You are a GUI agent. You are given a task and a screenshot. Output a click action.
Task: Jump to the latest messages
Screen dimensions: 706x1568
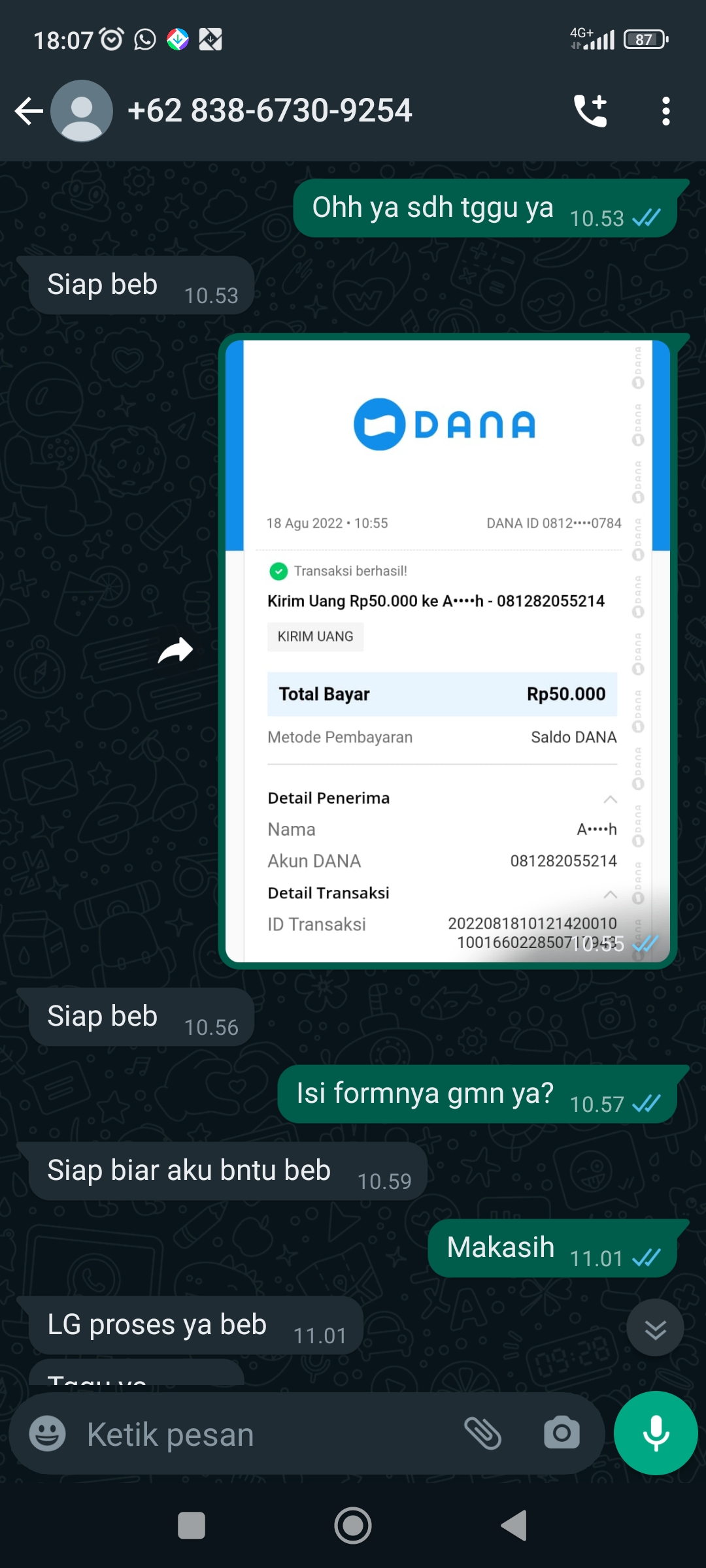(x=655, y=1328)
